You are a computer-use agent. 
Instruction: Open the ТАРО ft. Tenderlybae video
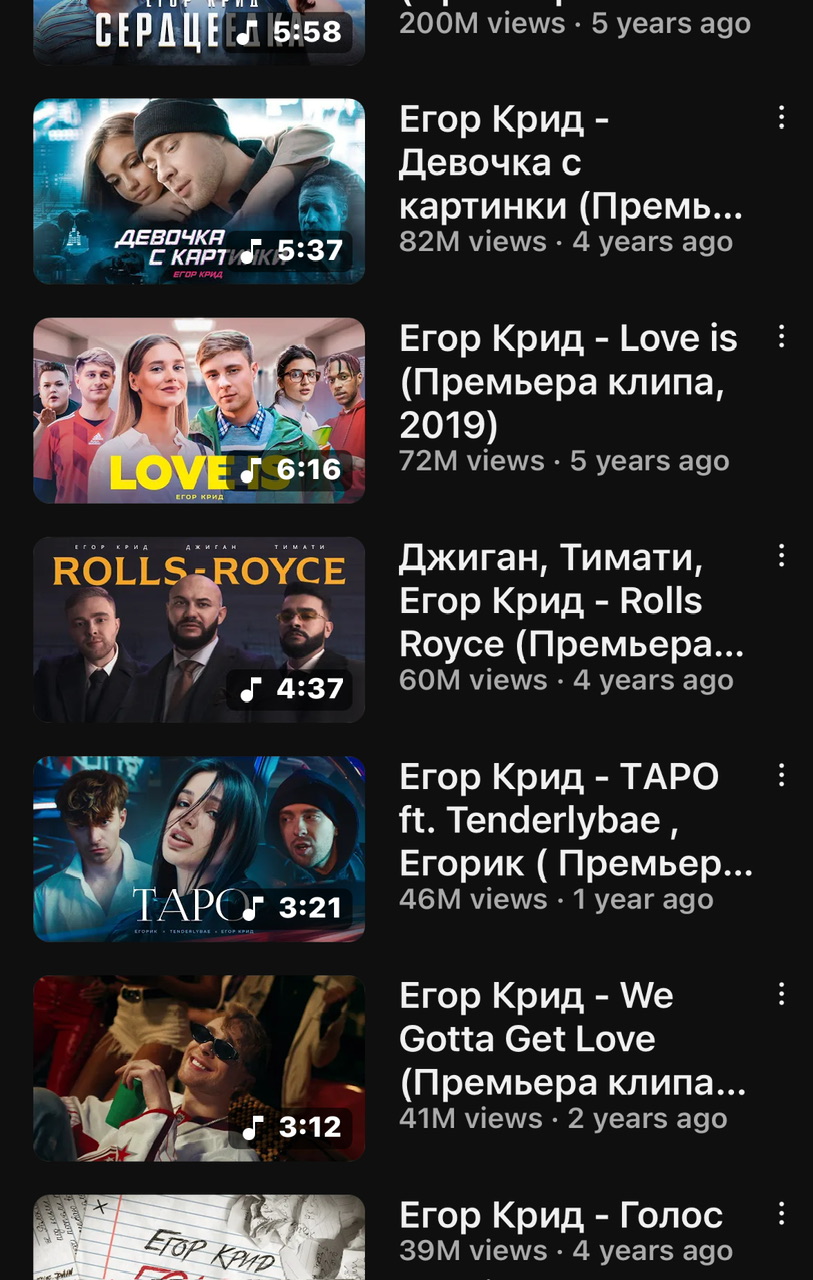(x=199, y=848)
